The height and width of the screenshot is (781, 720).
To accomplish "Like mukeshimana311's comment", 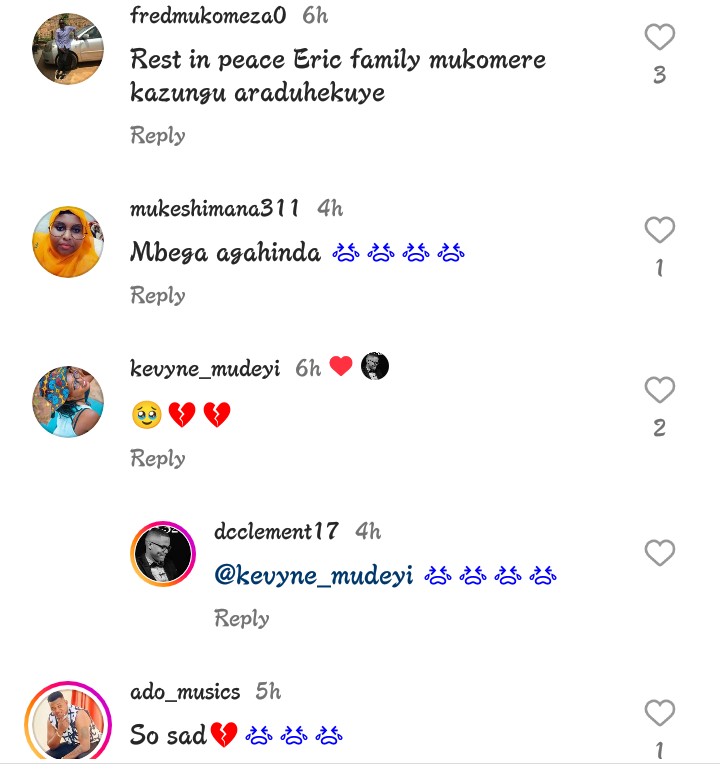I will click(659, 231).
